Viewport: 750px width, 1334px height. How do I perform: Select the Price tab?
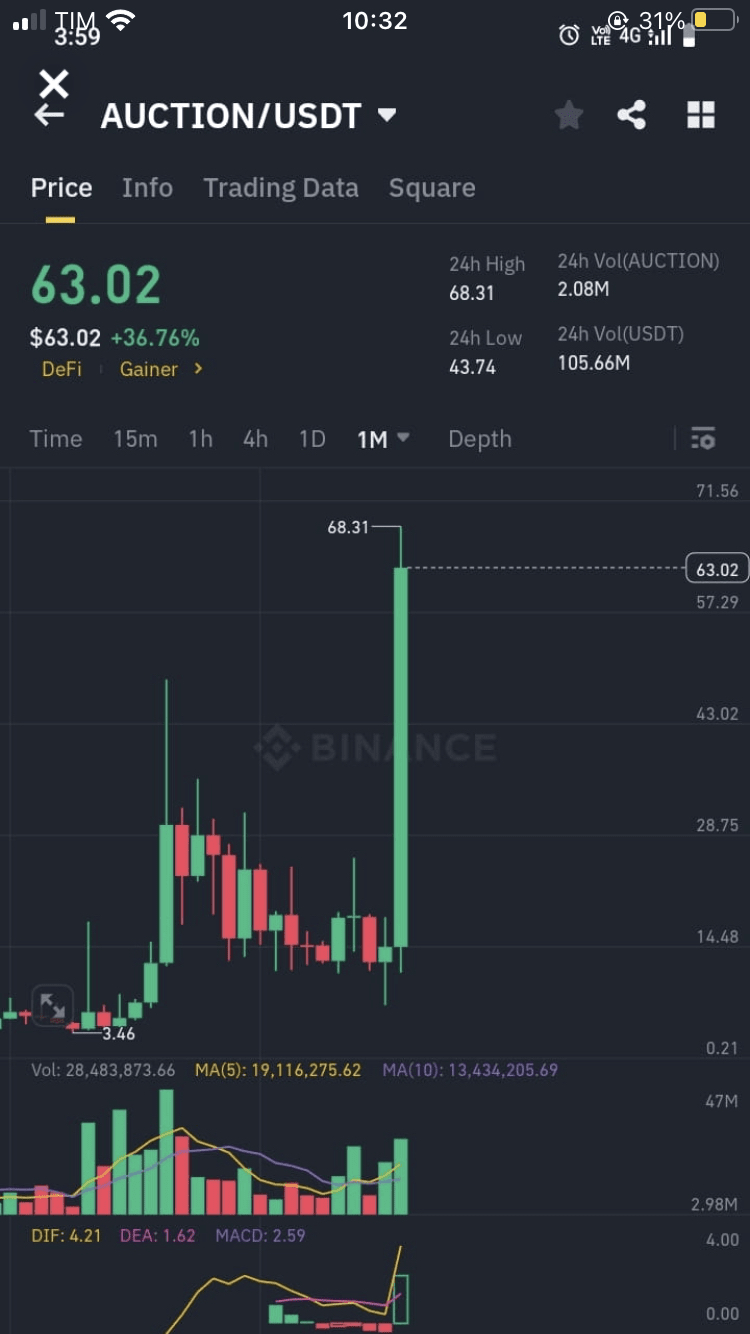tap(61, 188)
